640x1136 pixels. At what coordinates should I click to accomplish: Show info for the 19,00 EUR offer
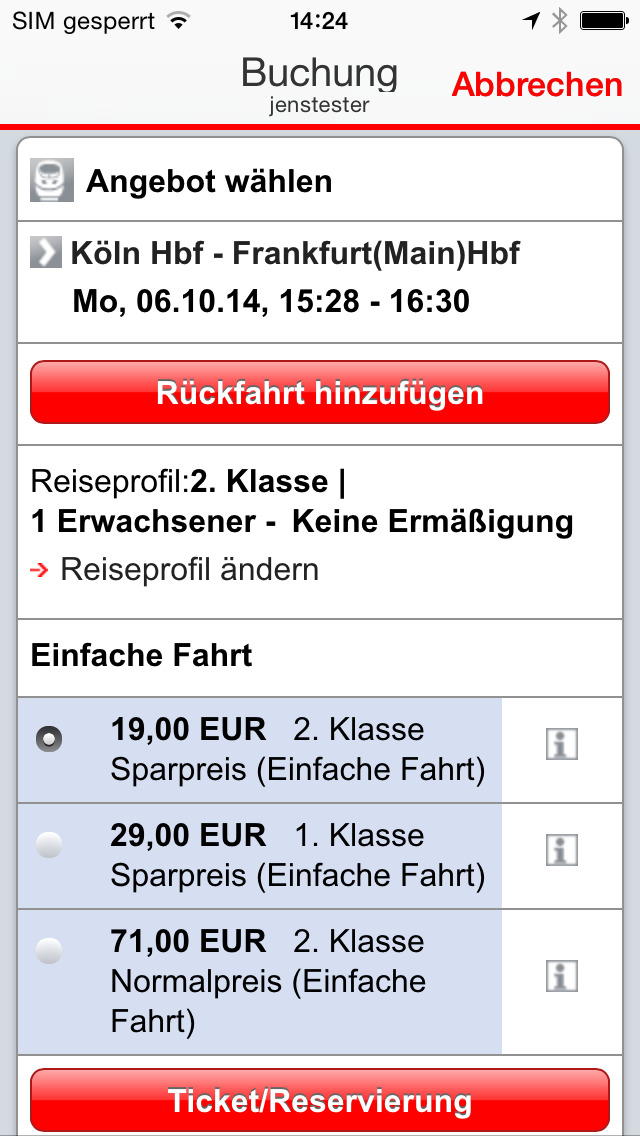[x=562, y=744]
